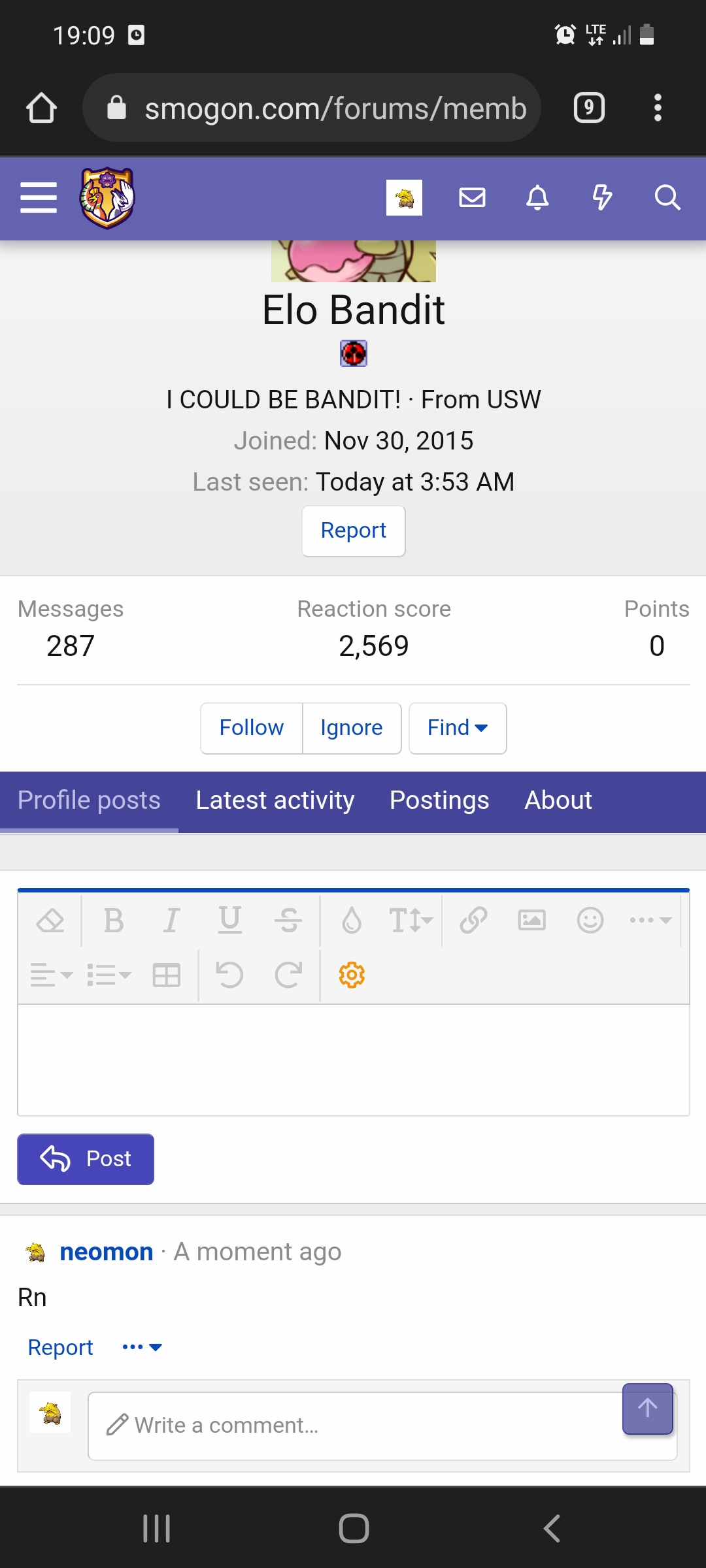Open the browser tabs counter
The image size is (706, 1568).
[589, 108]
